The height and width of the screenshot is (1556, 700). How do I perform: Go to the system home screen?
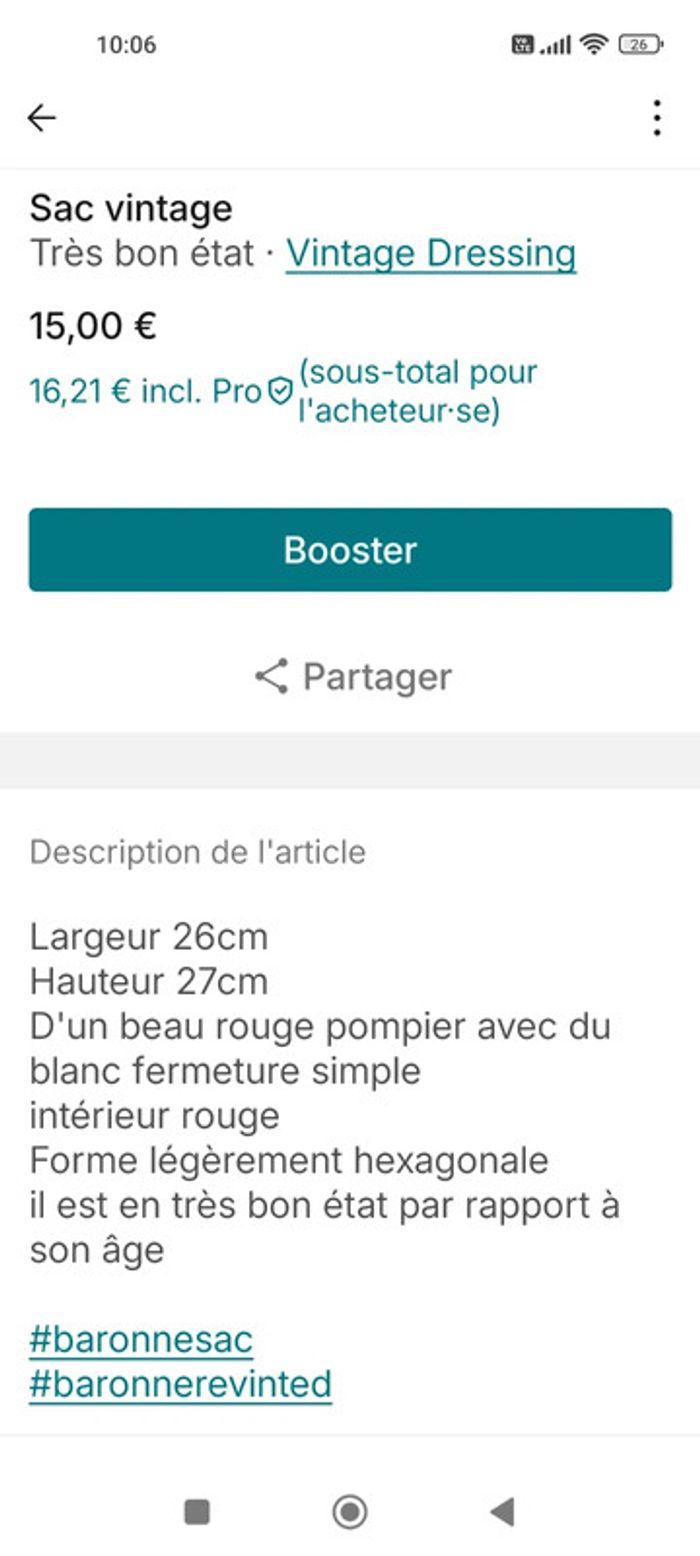(x=350, y=1512)
